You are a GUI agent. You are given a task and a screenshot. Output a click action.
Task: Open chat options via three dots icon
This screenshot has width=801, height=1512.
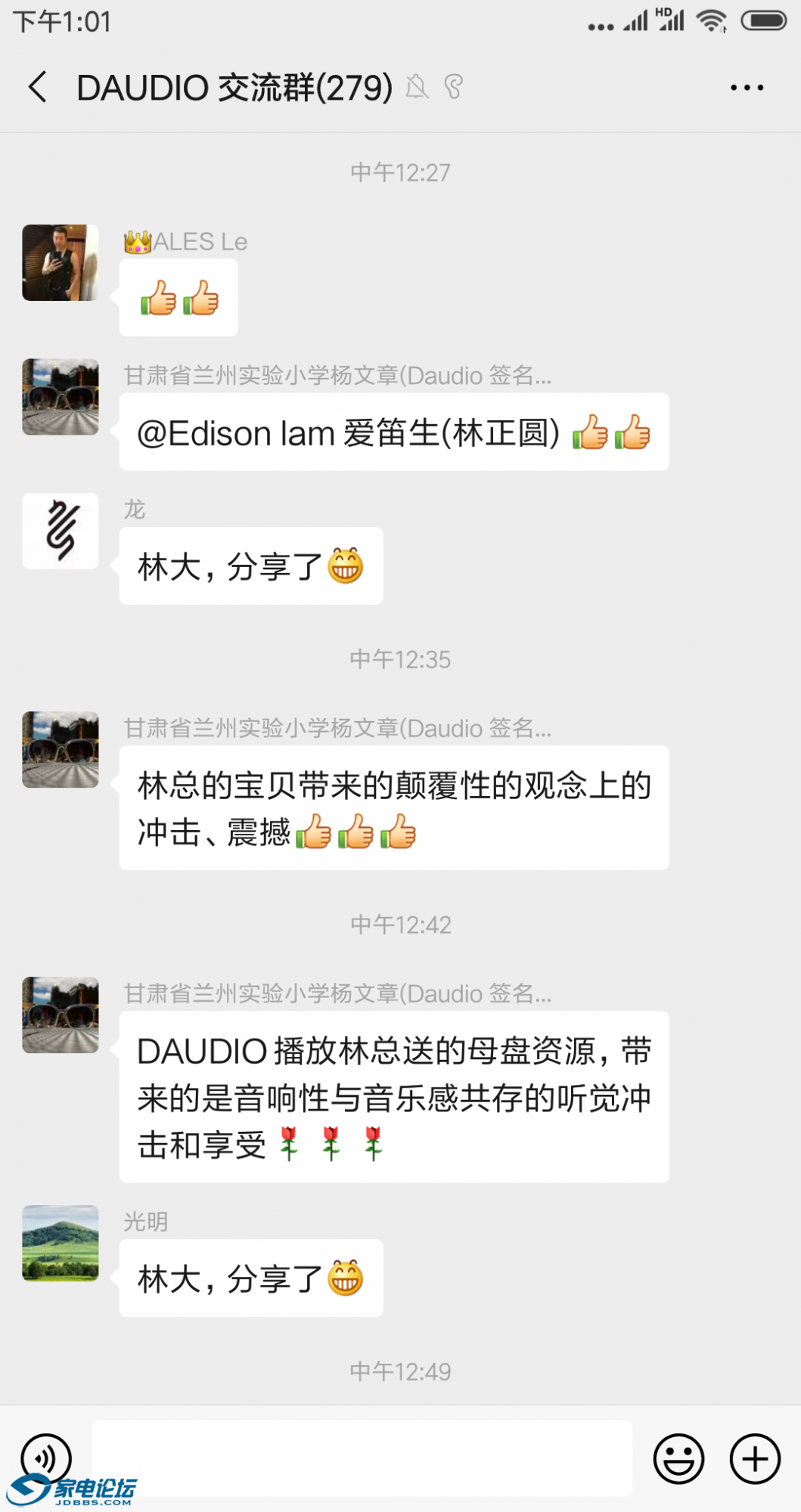point(747,86)
